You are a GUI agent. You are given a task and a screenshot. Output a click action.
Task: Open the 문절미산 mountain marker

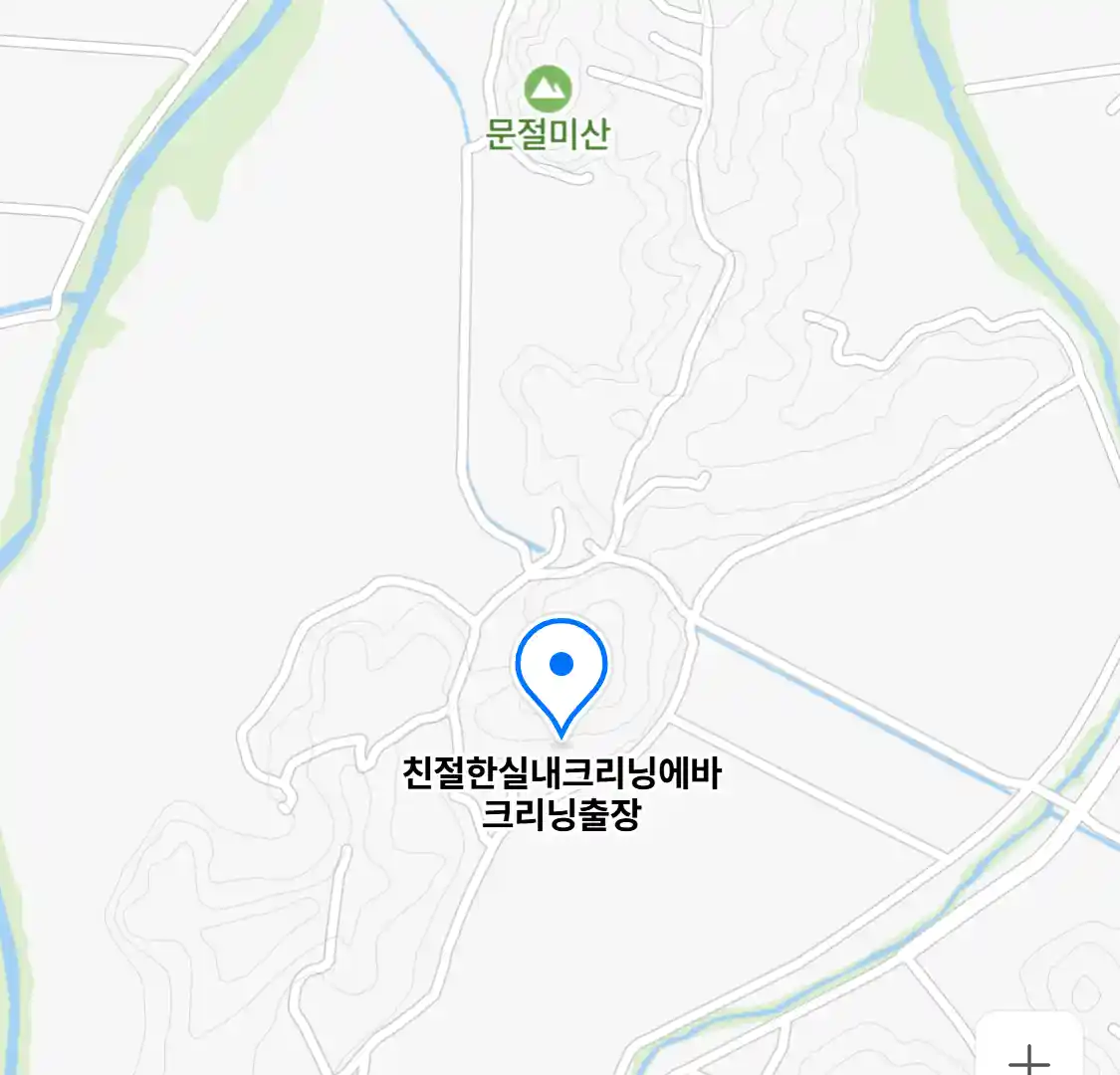click(548, 90)
